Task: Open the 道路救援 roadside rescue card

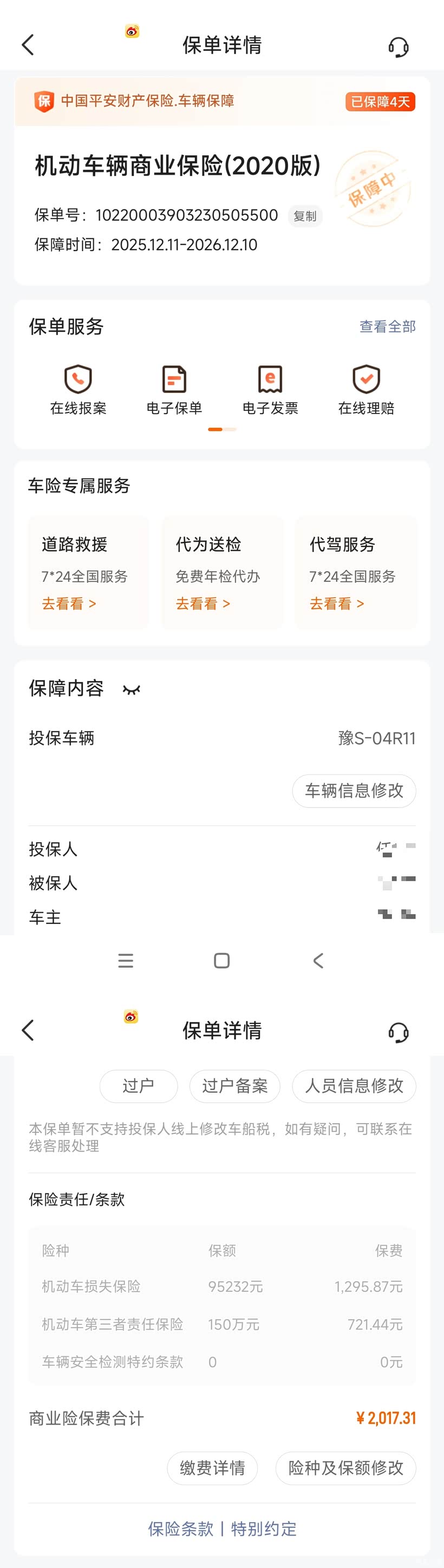Action: 88,572
